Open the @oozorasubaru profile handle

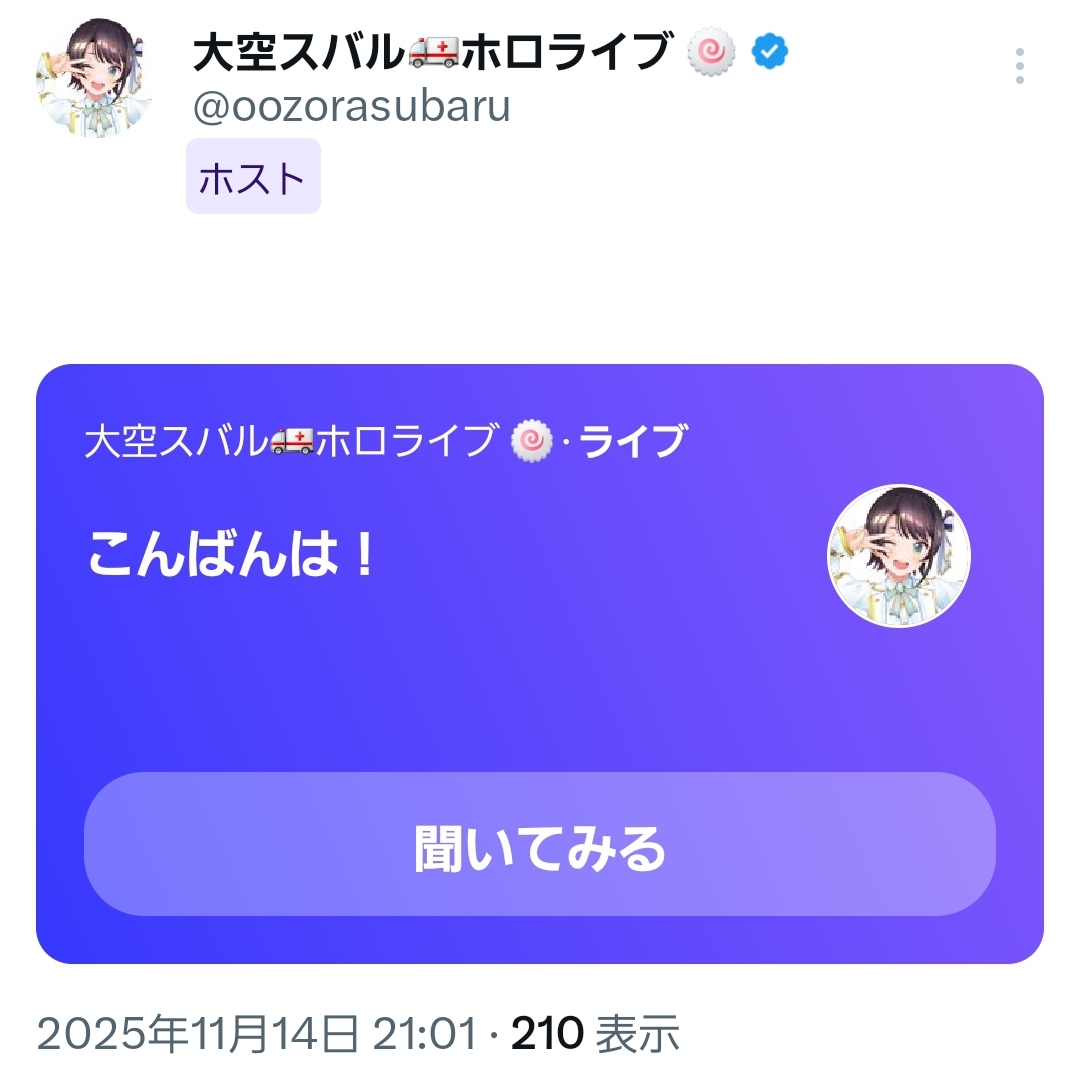(351, 106)
